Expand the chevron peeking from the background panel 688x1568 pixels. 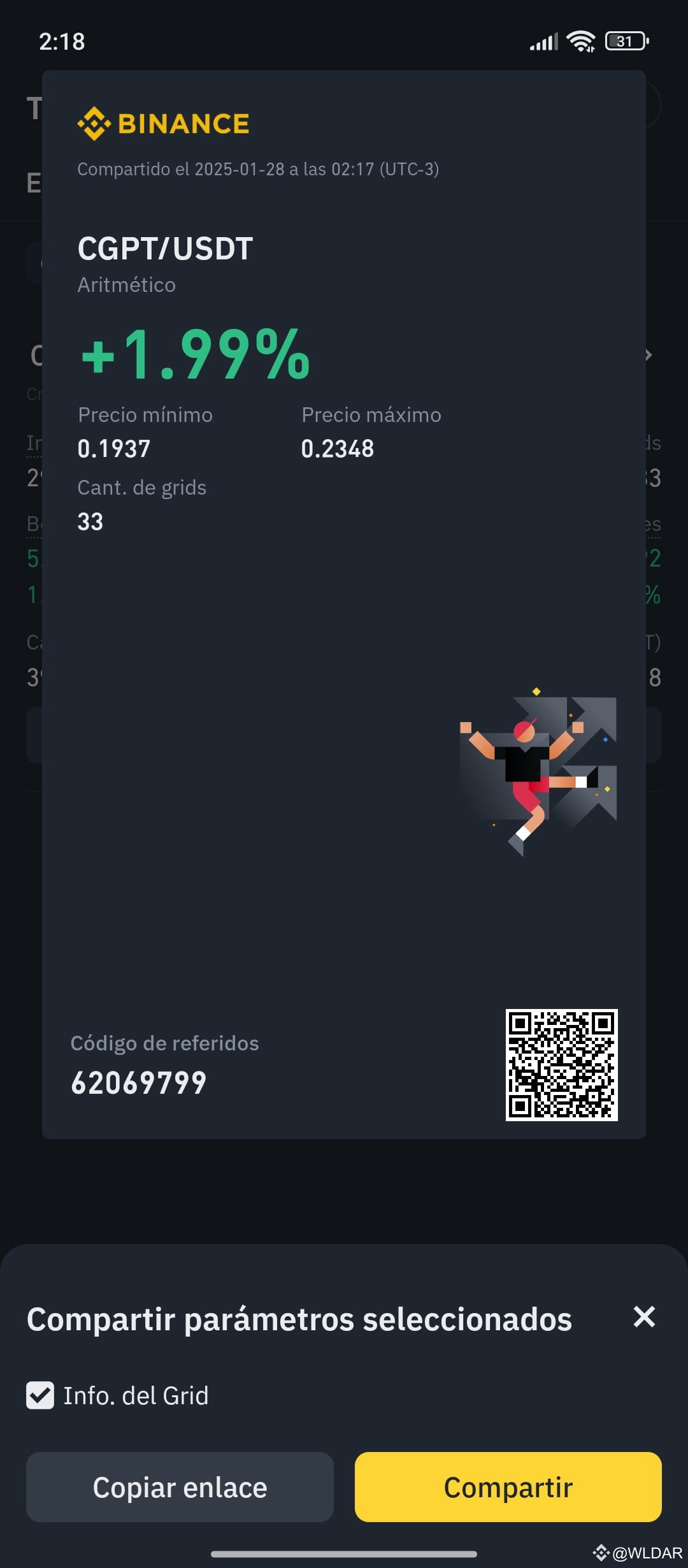coord(648,354)
